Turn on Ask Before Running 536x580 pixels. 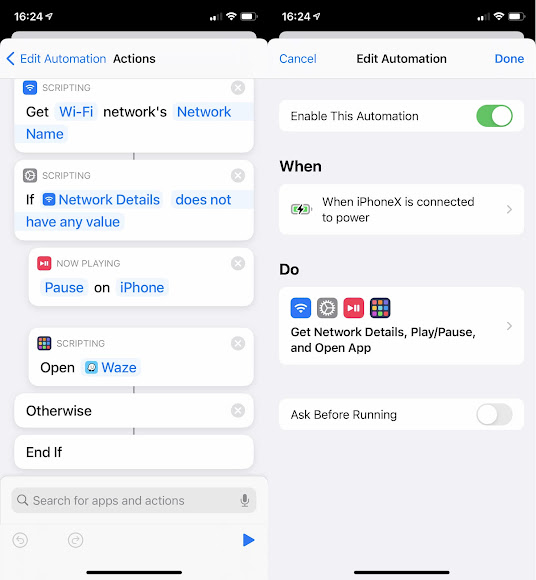494,414
